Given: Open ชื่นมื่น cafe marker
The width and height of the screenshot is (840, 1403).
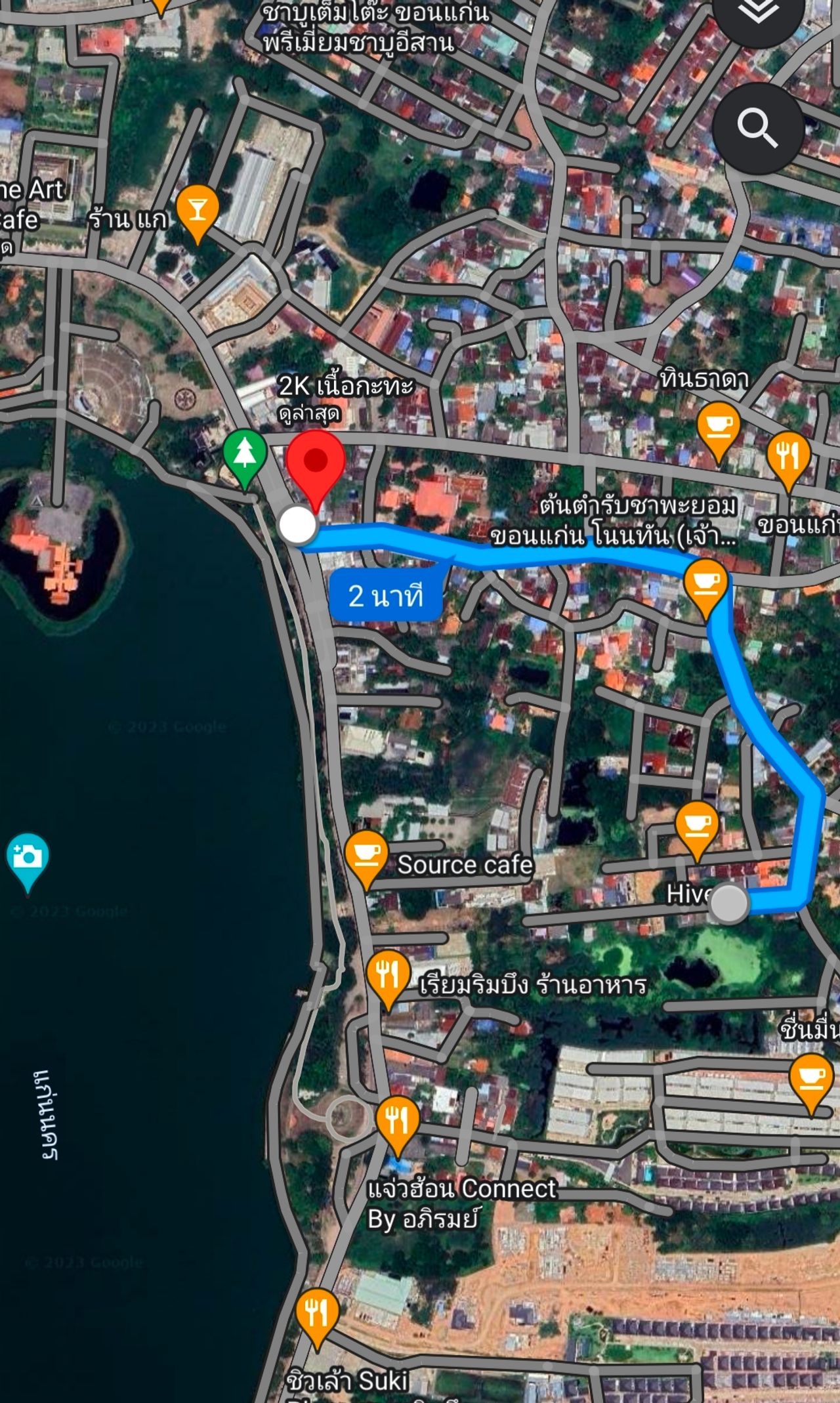Looking at the screenshot, I should pos(812,1078).
